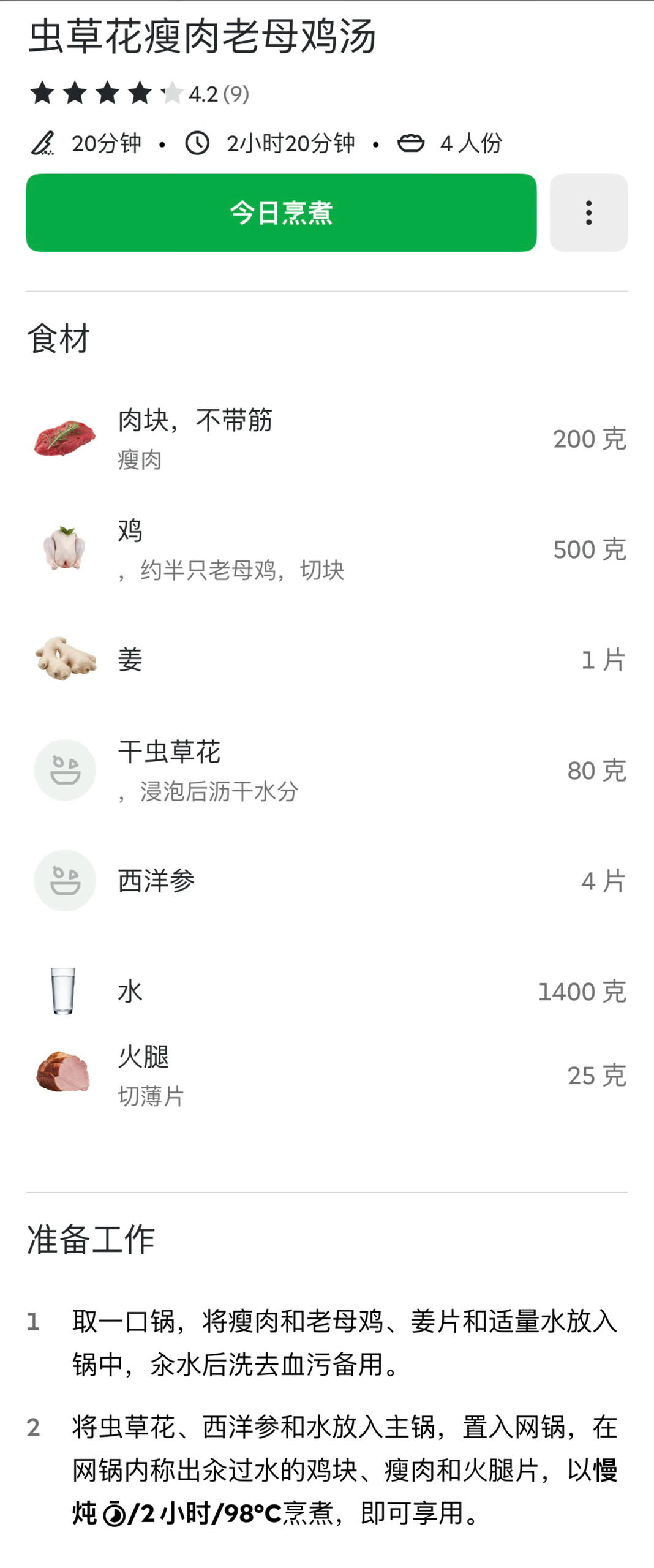The height and width of the screenshot is (1568, 654).
Task: Select the 食材 section heading
Action: click(x=58, y=337)
